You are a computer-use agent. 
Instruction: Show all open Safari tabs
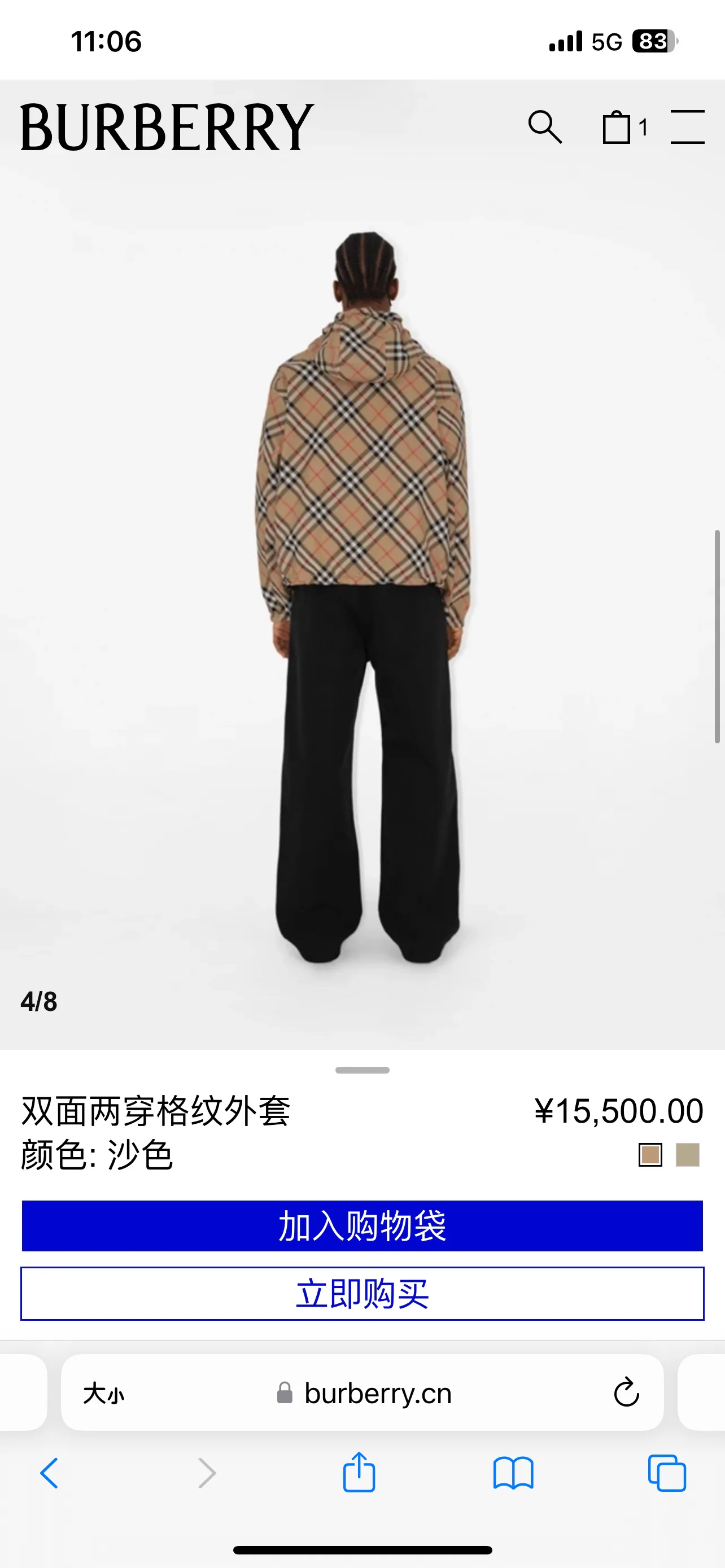click(667, 1473)
